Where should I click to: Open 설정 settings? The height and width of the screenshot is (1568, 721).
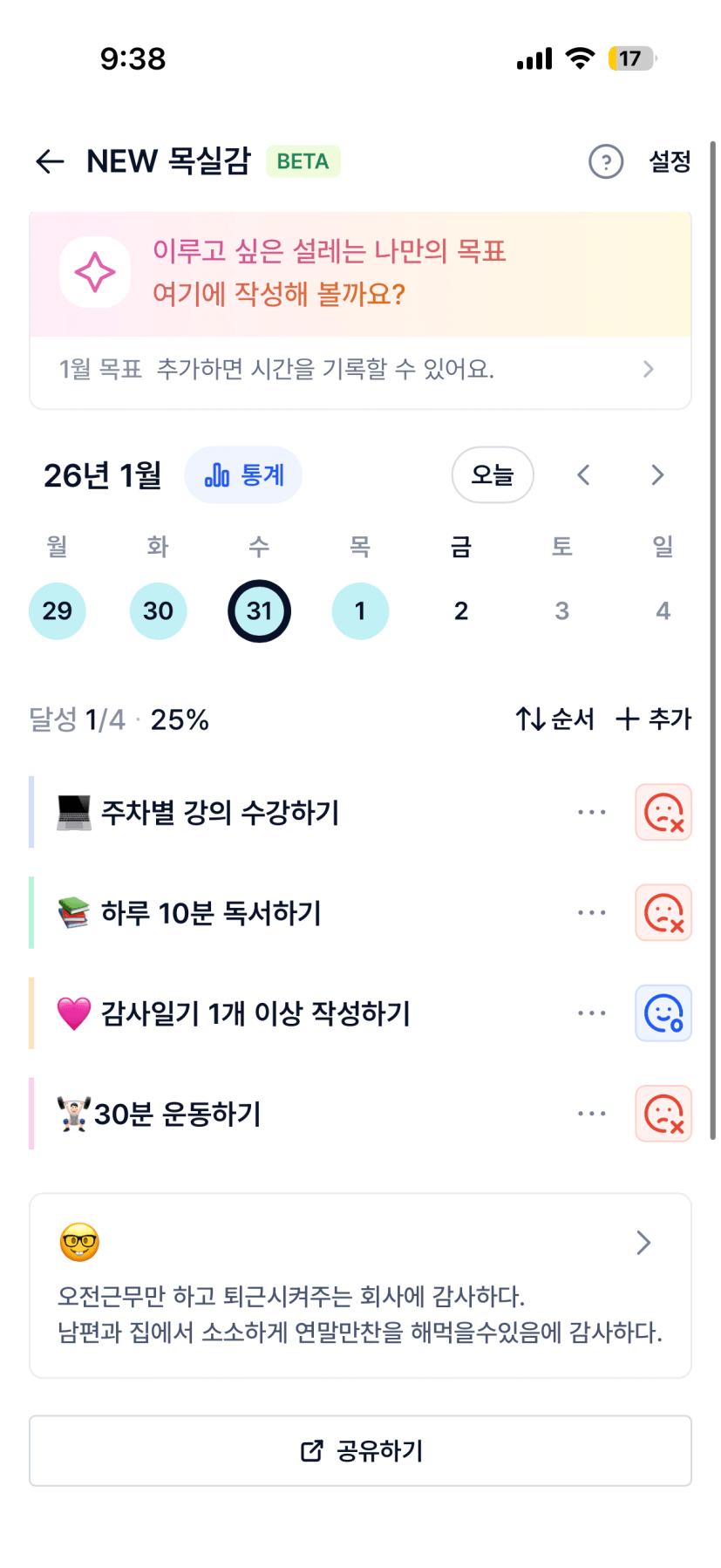pos(670,161)
